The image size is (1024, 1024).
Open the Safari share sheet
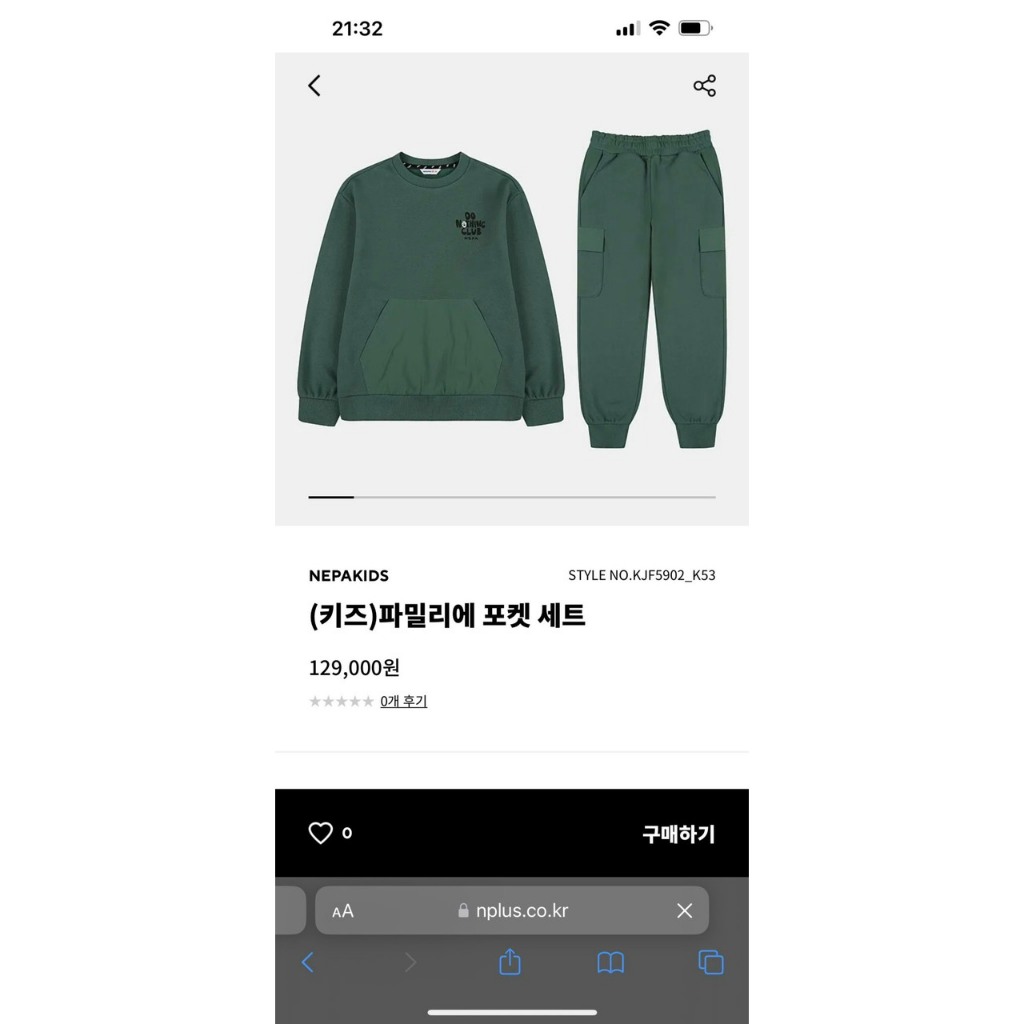point(510,963)
